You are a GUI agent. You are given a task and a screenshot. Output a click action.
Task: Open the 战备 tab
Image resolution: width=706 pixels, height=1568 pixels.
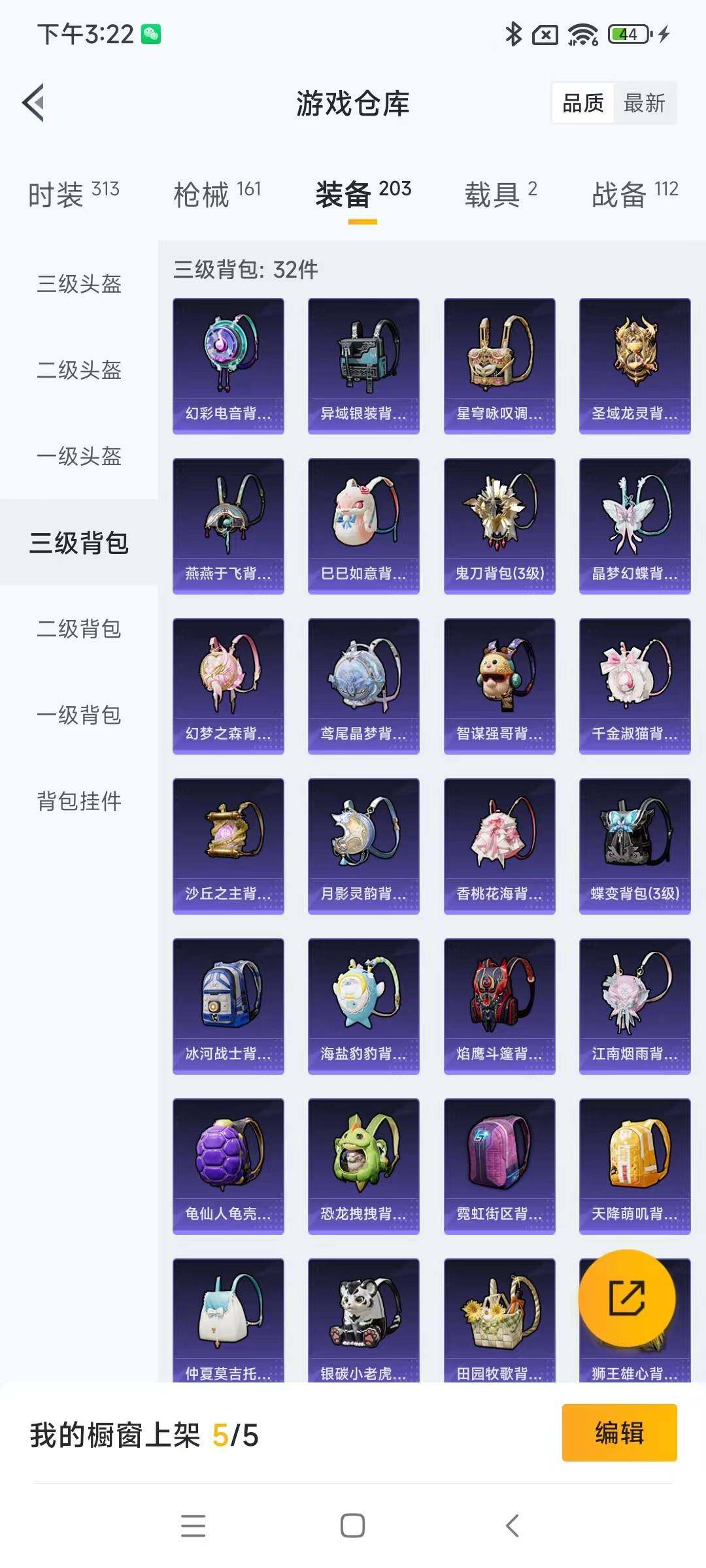point(635,194)
